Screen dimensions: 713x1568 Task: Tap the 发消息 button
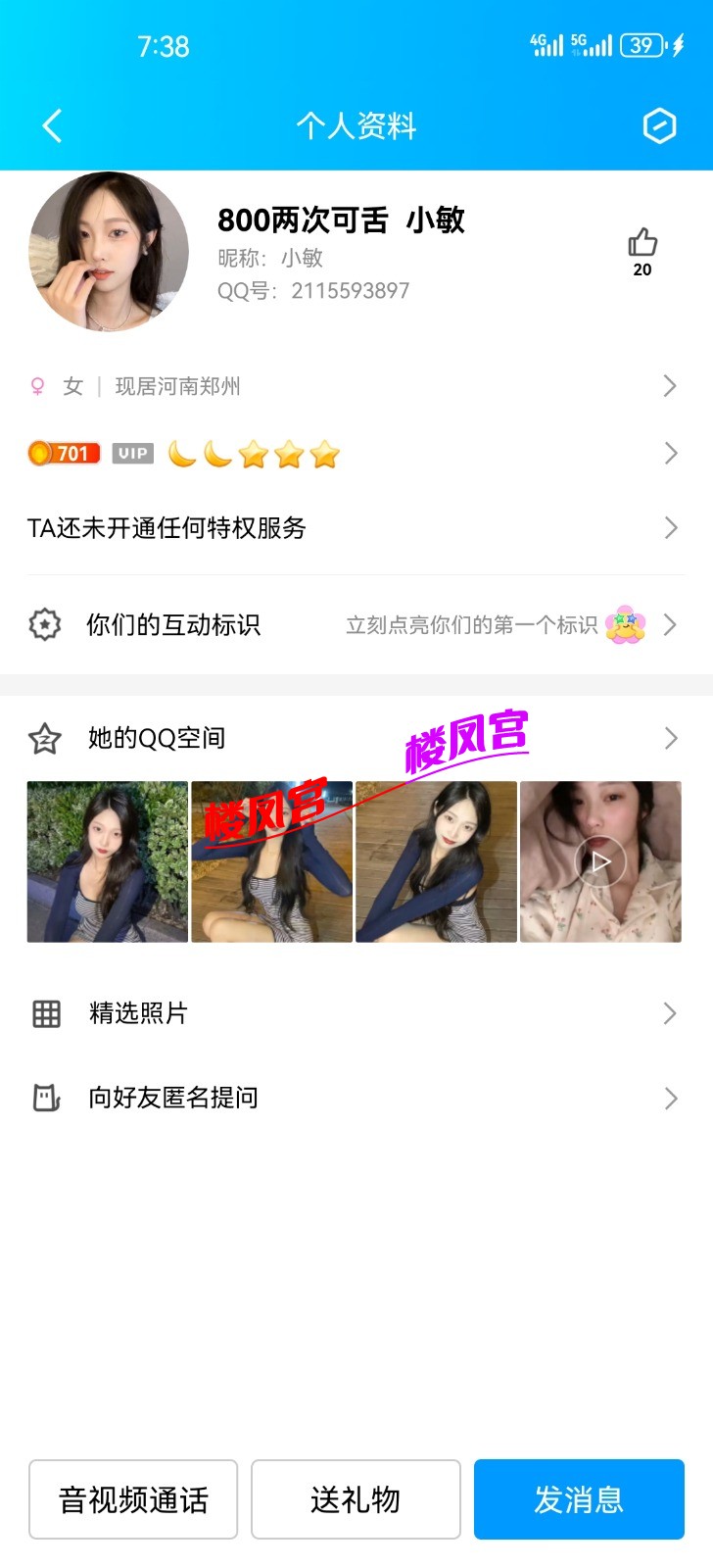click(579, 1499)
